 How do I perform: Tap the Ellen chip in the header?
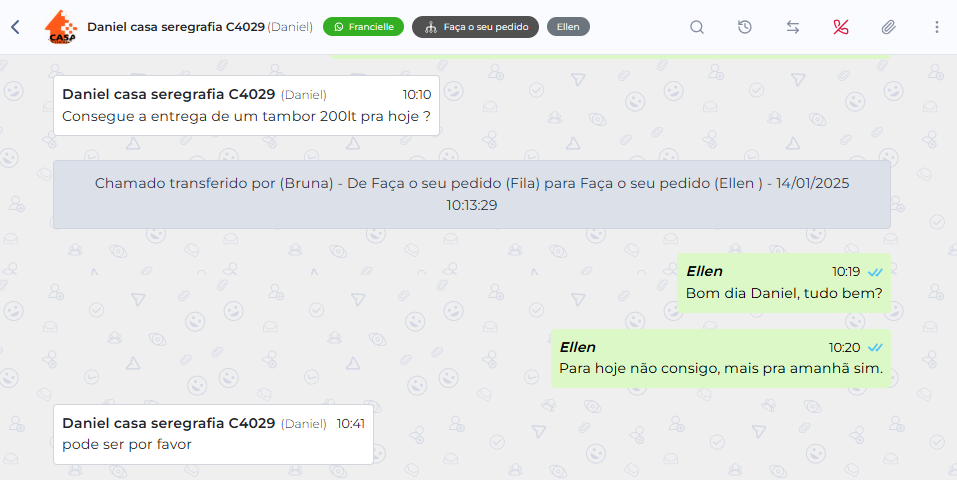568,27
